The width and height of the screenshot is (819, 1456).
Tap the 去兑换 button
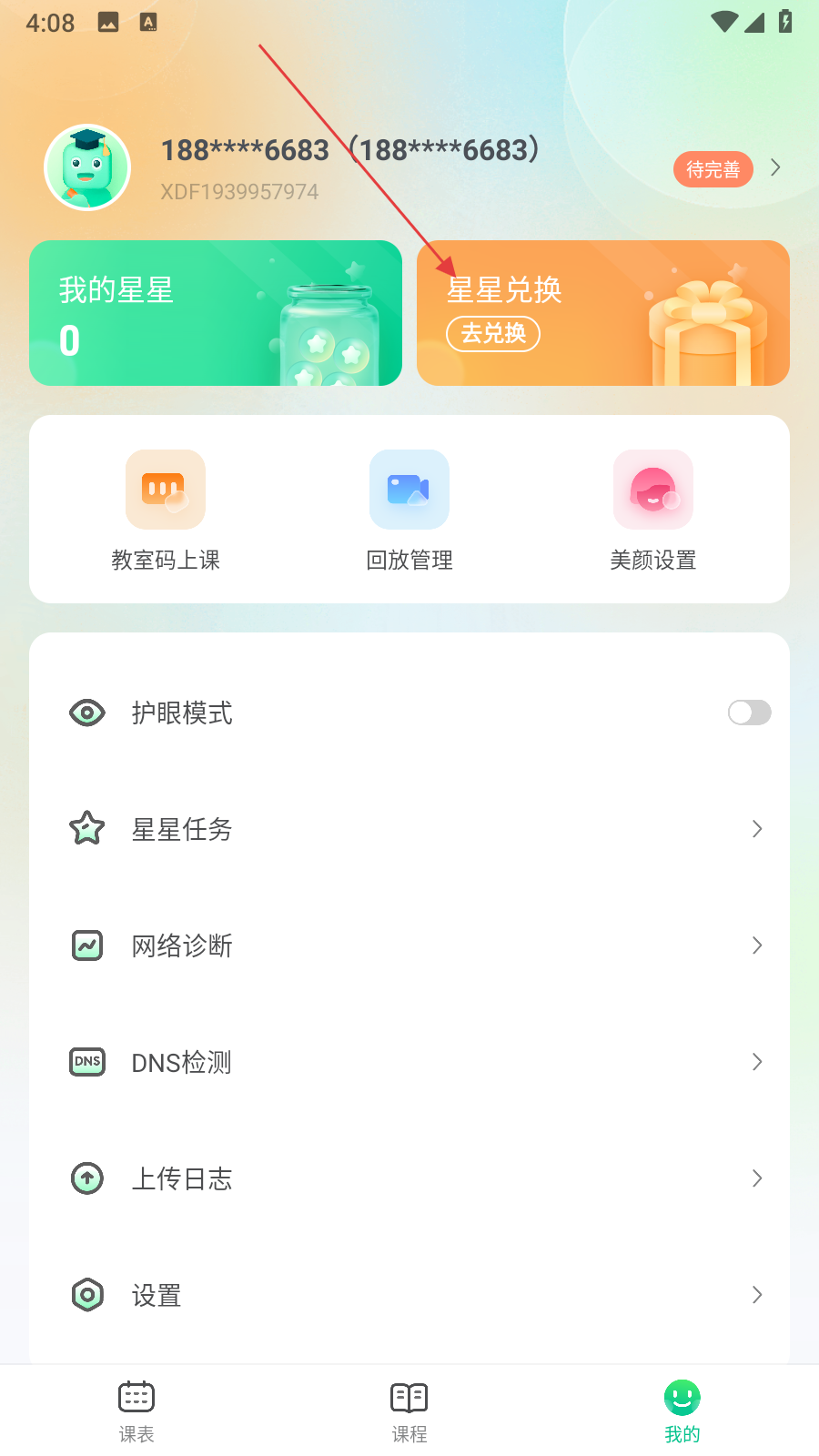[x=493, y=334]
